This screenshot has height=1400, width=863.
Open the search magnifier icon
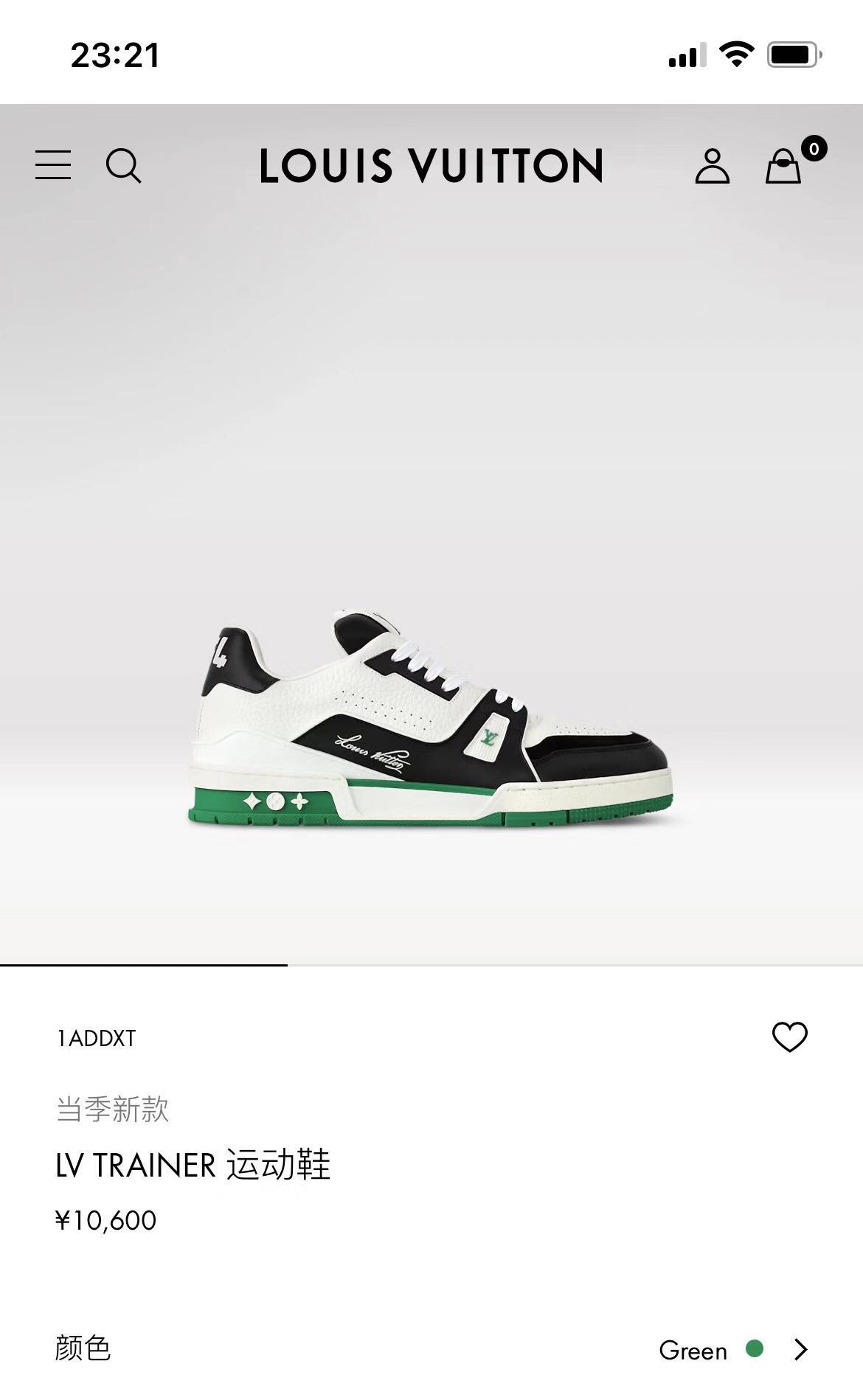(123, 165)
